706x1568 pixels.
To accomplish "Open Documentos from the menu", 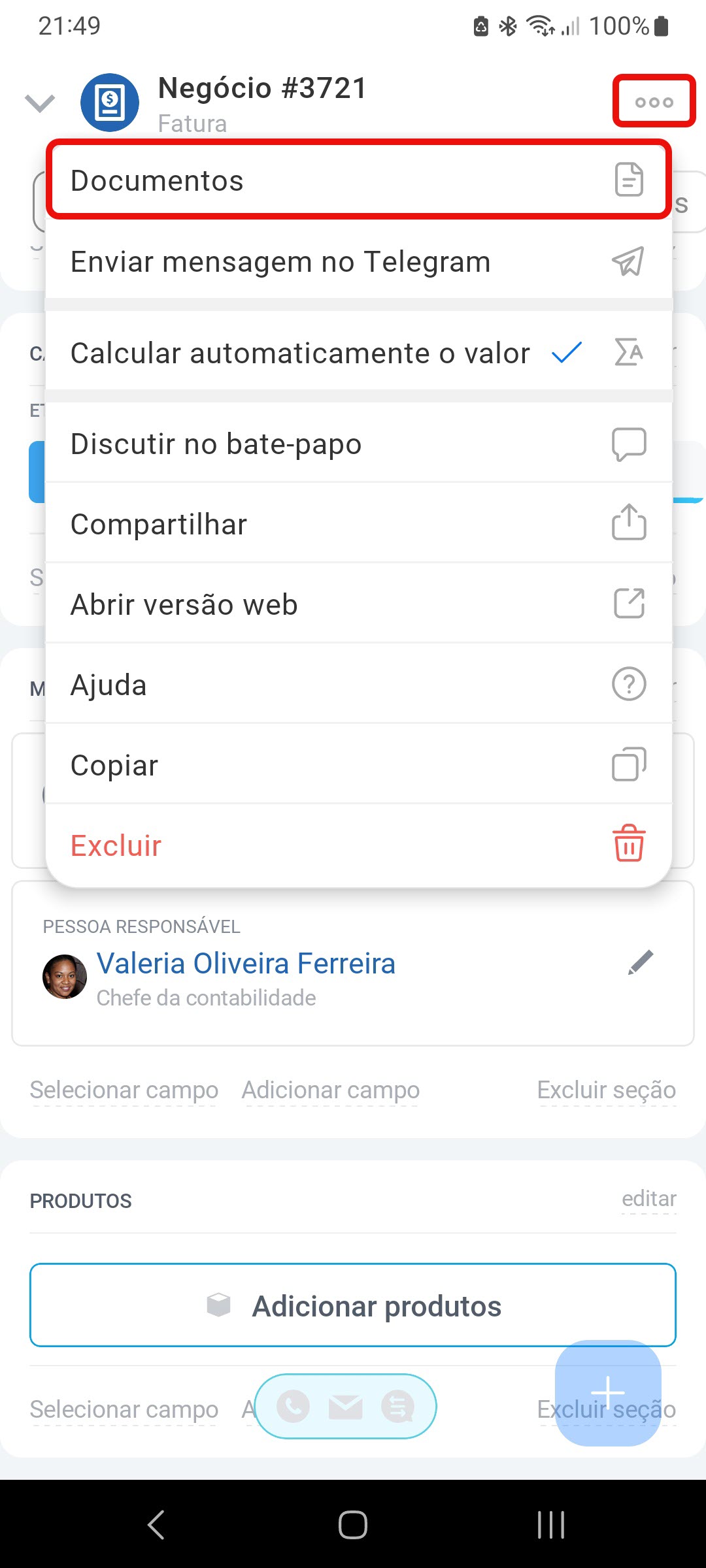I will 358,180.
